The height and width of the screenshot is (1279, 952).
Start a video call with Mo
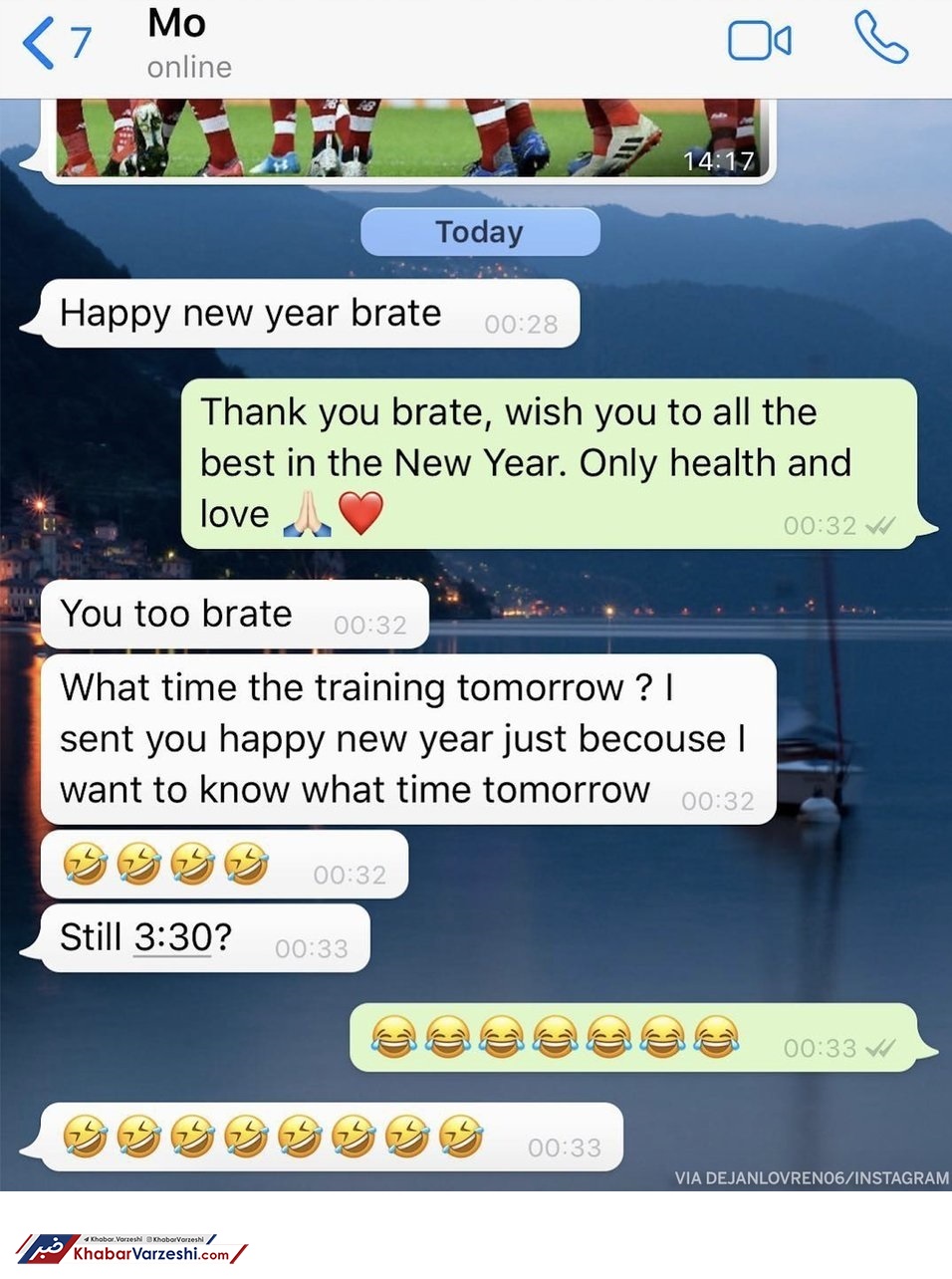(759, 42)
